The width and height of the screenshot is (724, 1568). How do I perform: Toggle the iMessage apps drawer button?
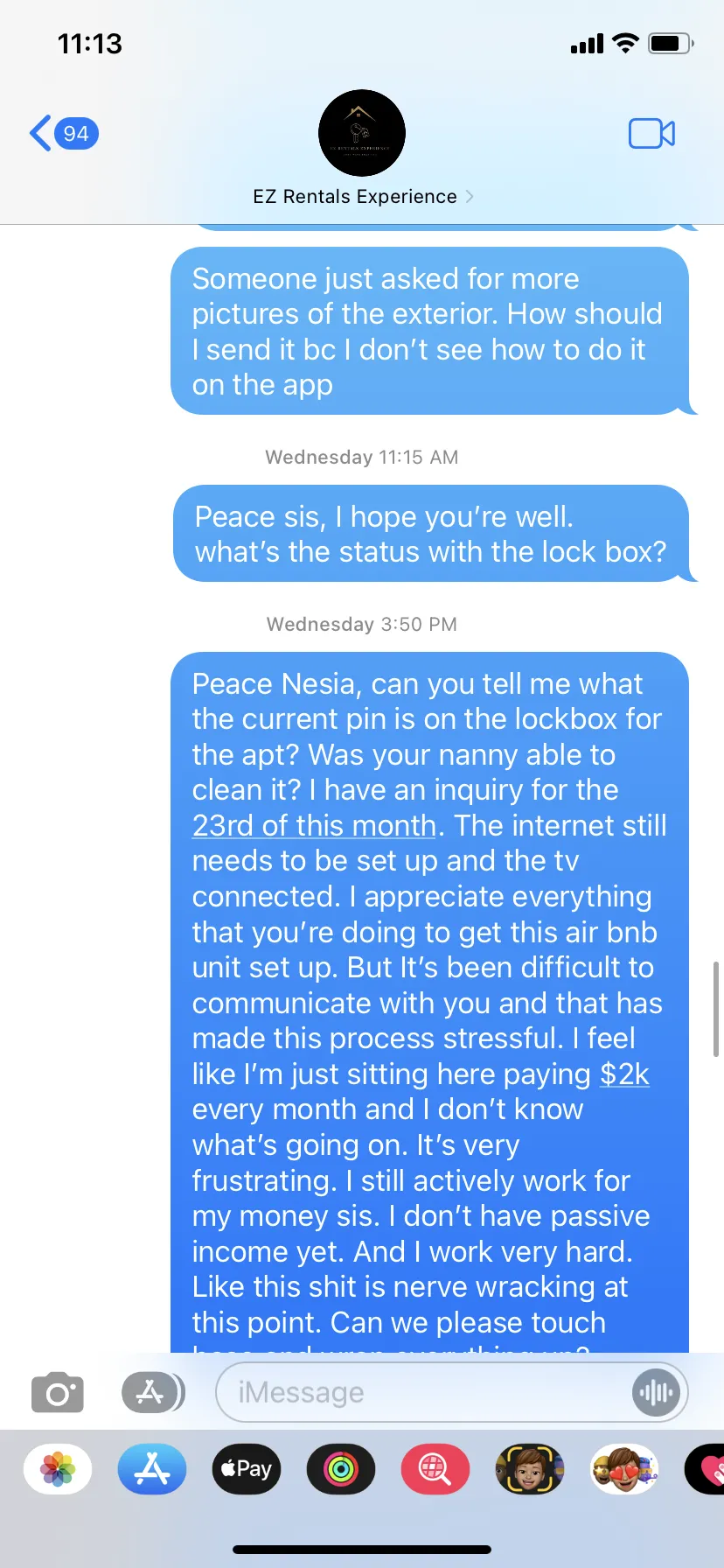(x=152, y=1392)
